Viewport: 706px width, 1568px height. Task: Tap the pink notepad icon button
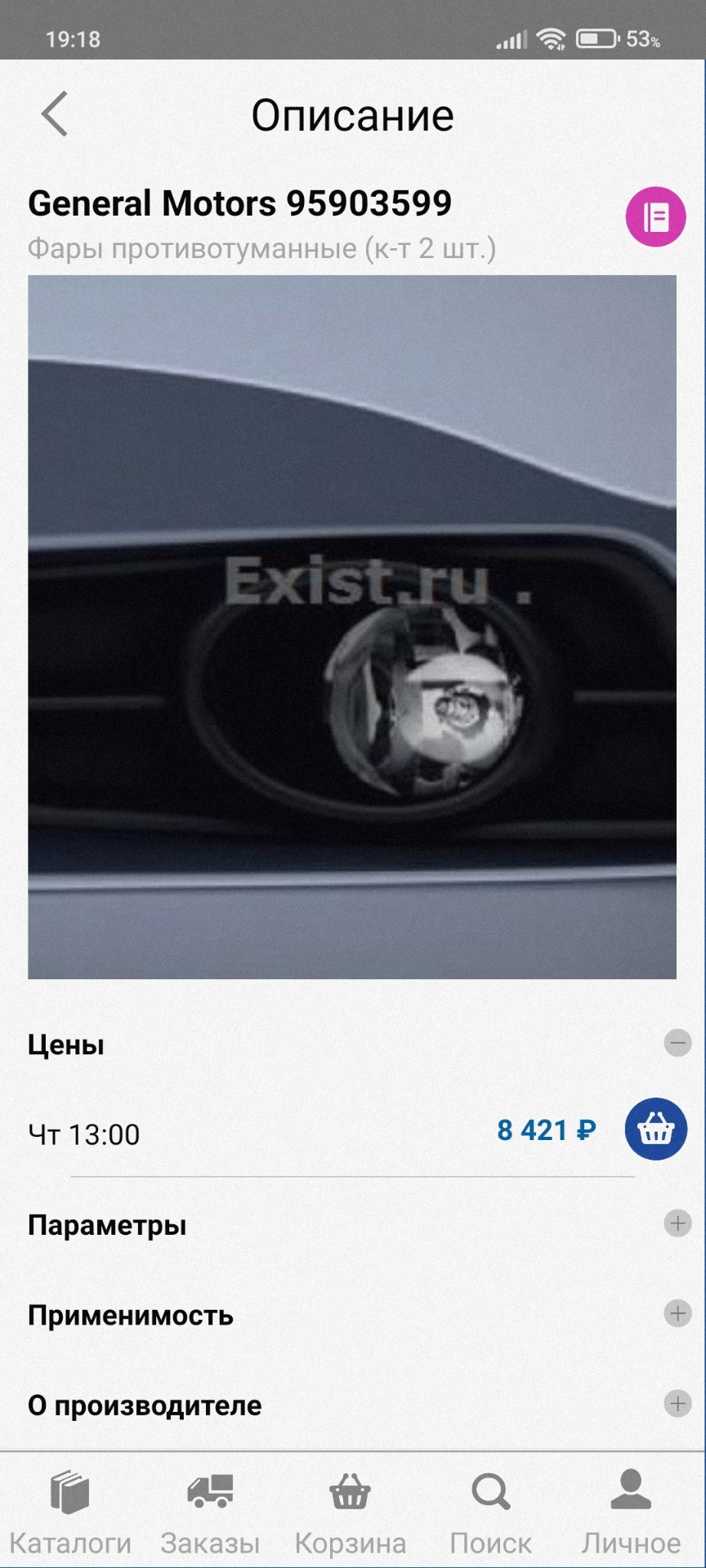655,217
